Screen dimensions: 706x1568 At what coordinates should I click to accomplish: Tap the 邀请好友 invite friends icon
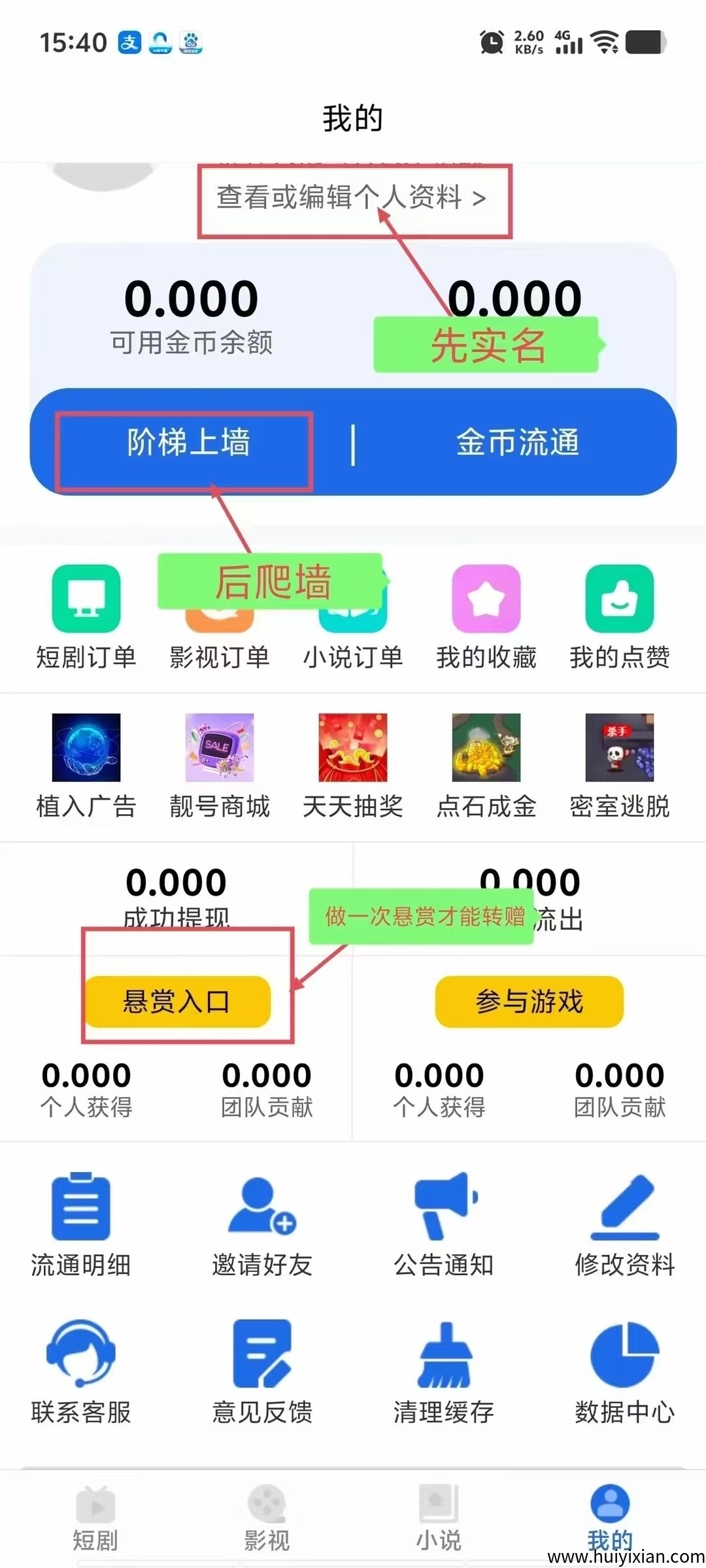(261, 1212)
